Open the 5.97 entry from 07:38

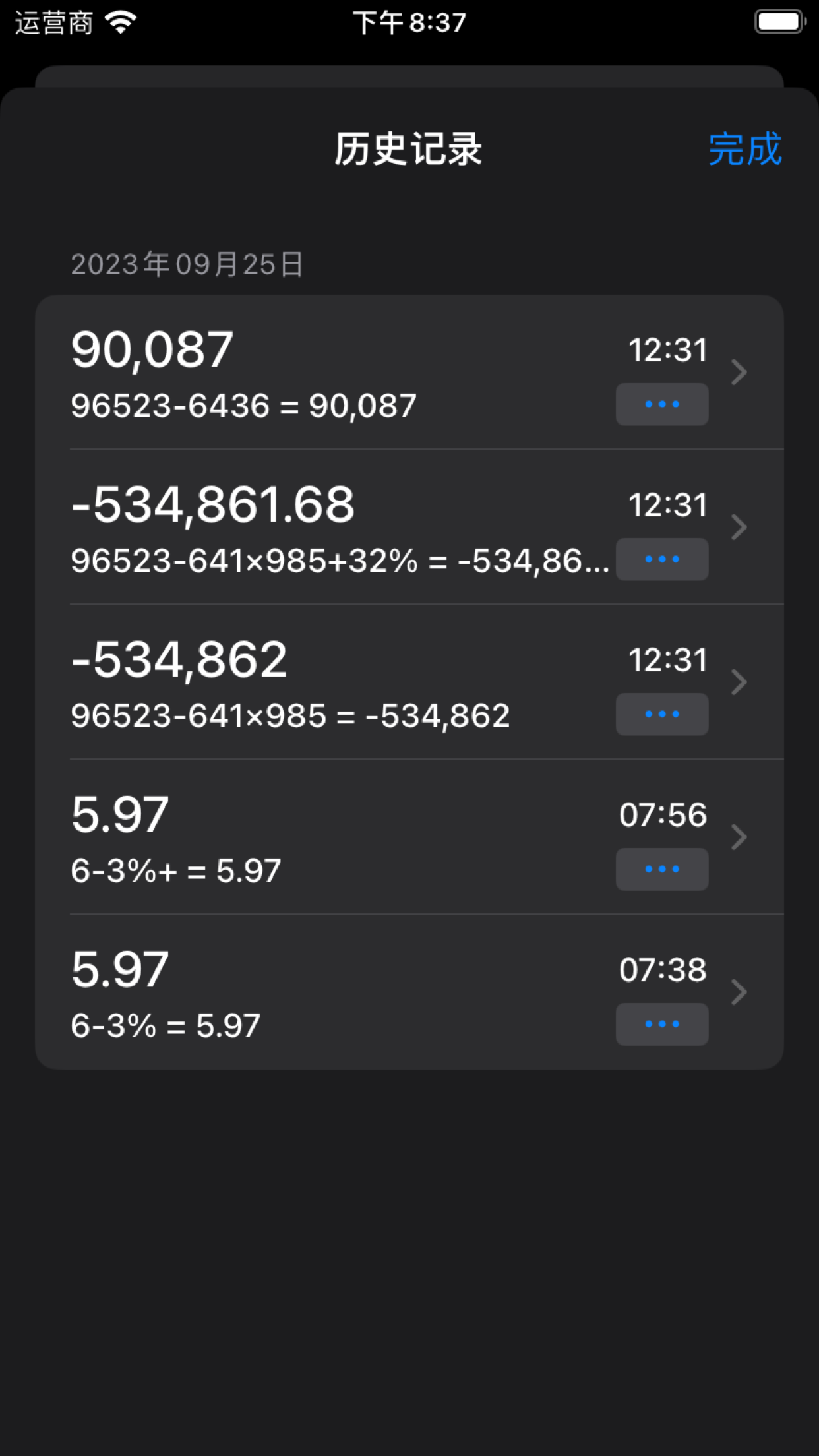(409, 992)
